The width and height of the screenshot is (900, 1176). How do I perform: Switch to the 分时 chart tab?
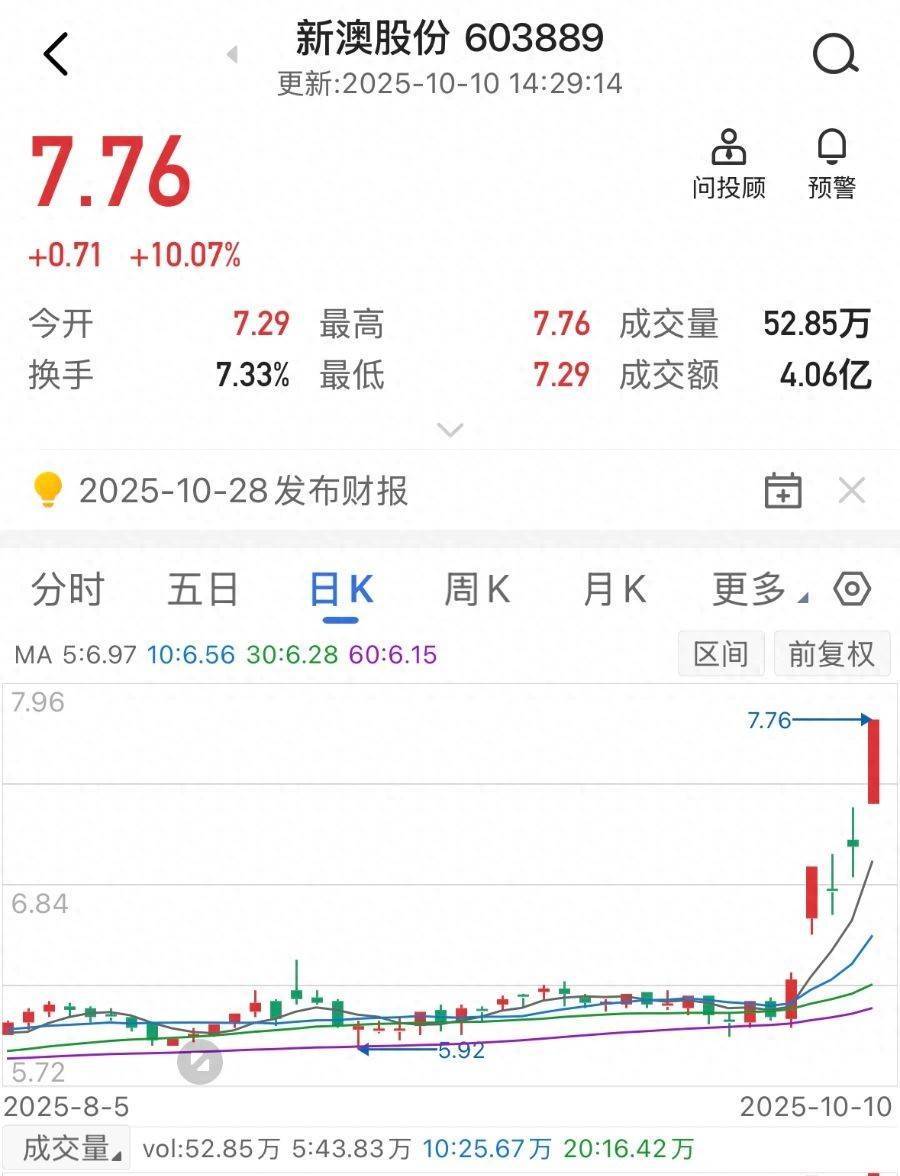tap(68, 590)
